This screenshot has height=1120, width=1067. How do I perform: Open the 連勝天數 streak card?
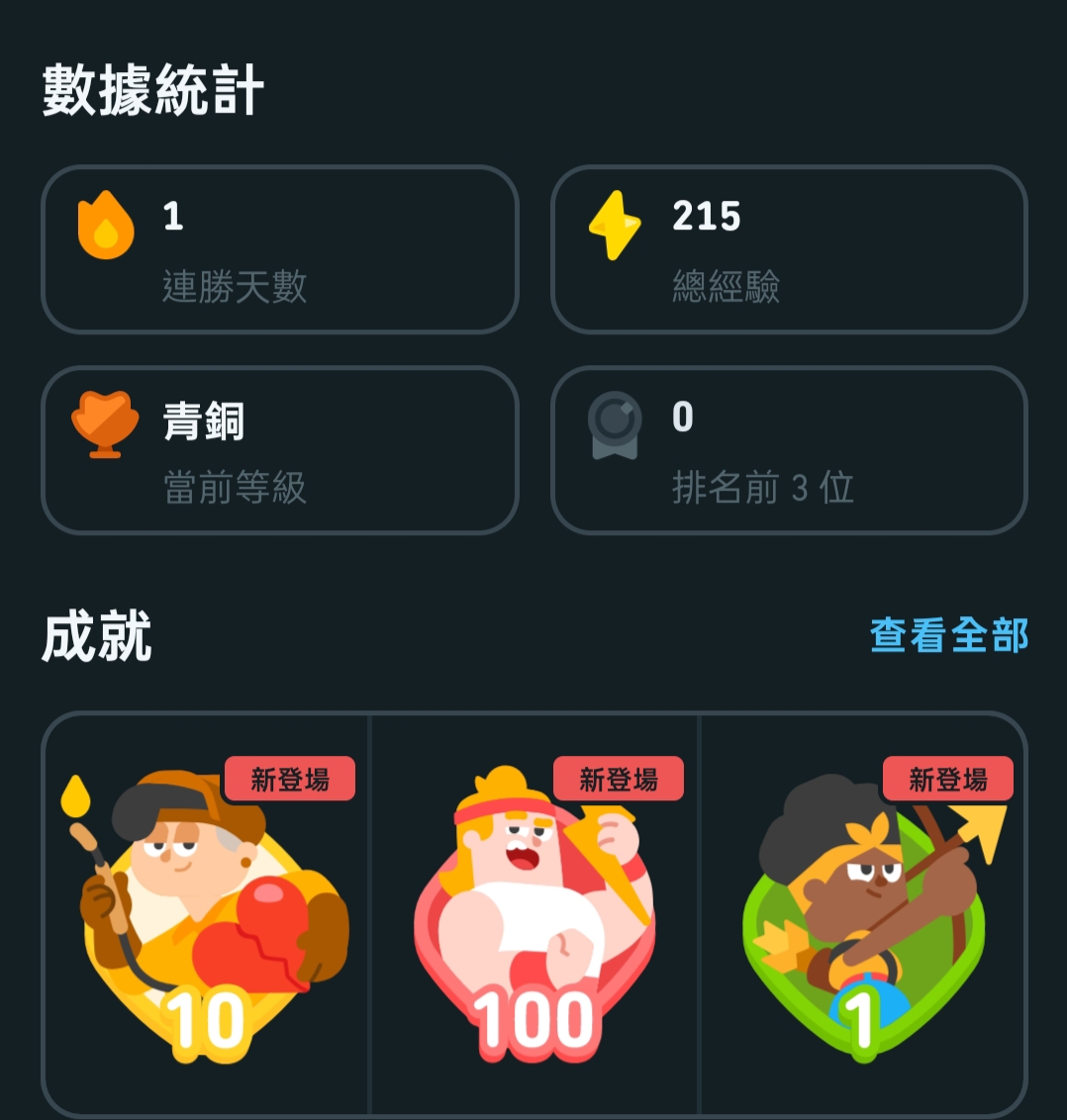click(279, 249)
